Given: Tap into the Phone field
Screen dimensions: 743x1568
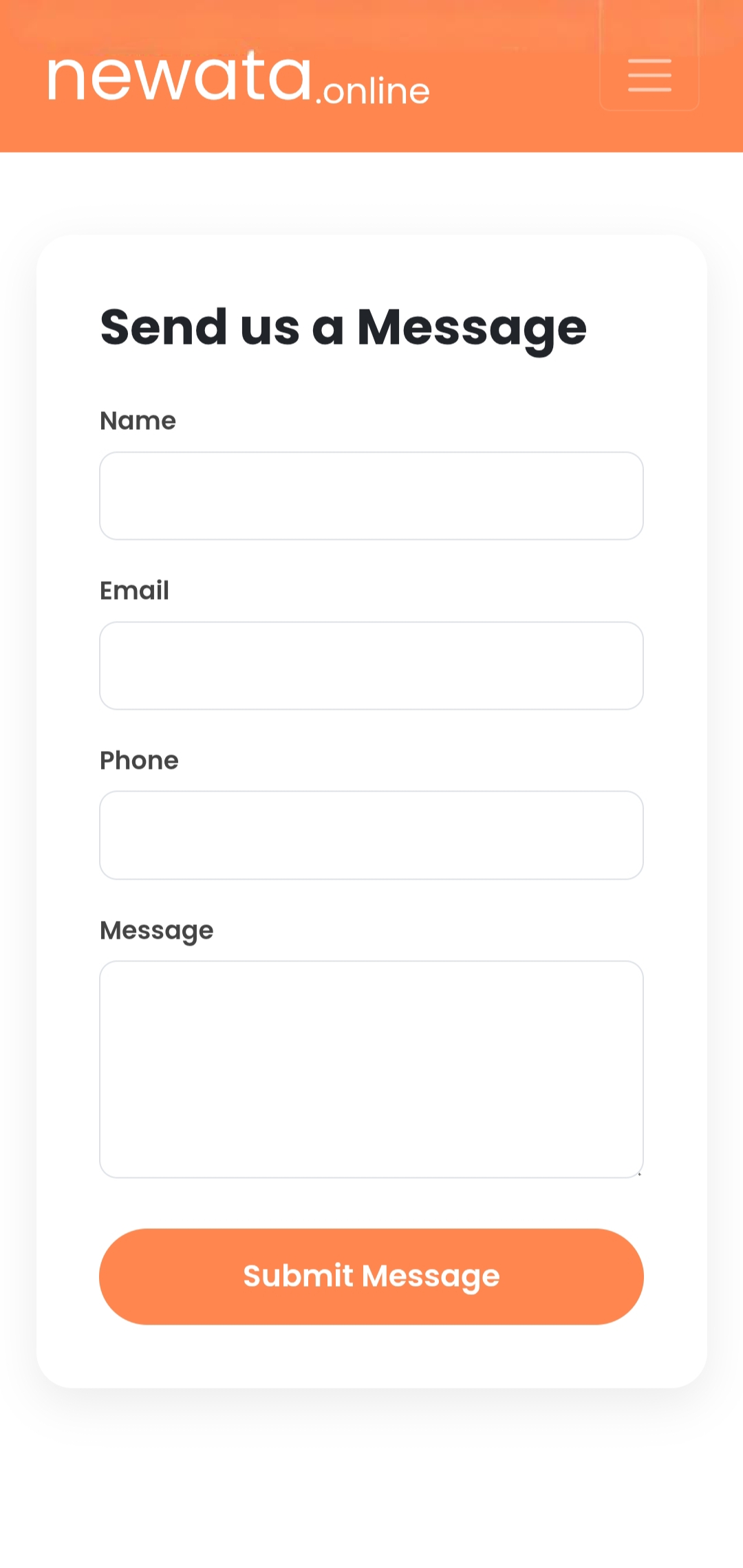Looking at the screenshot, I should [x=371, y=835].
